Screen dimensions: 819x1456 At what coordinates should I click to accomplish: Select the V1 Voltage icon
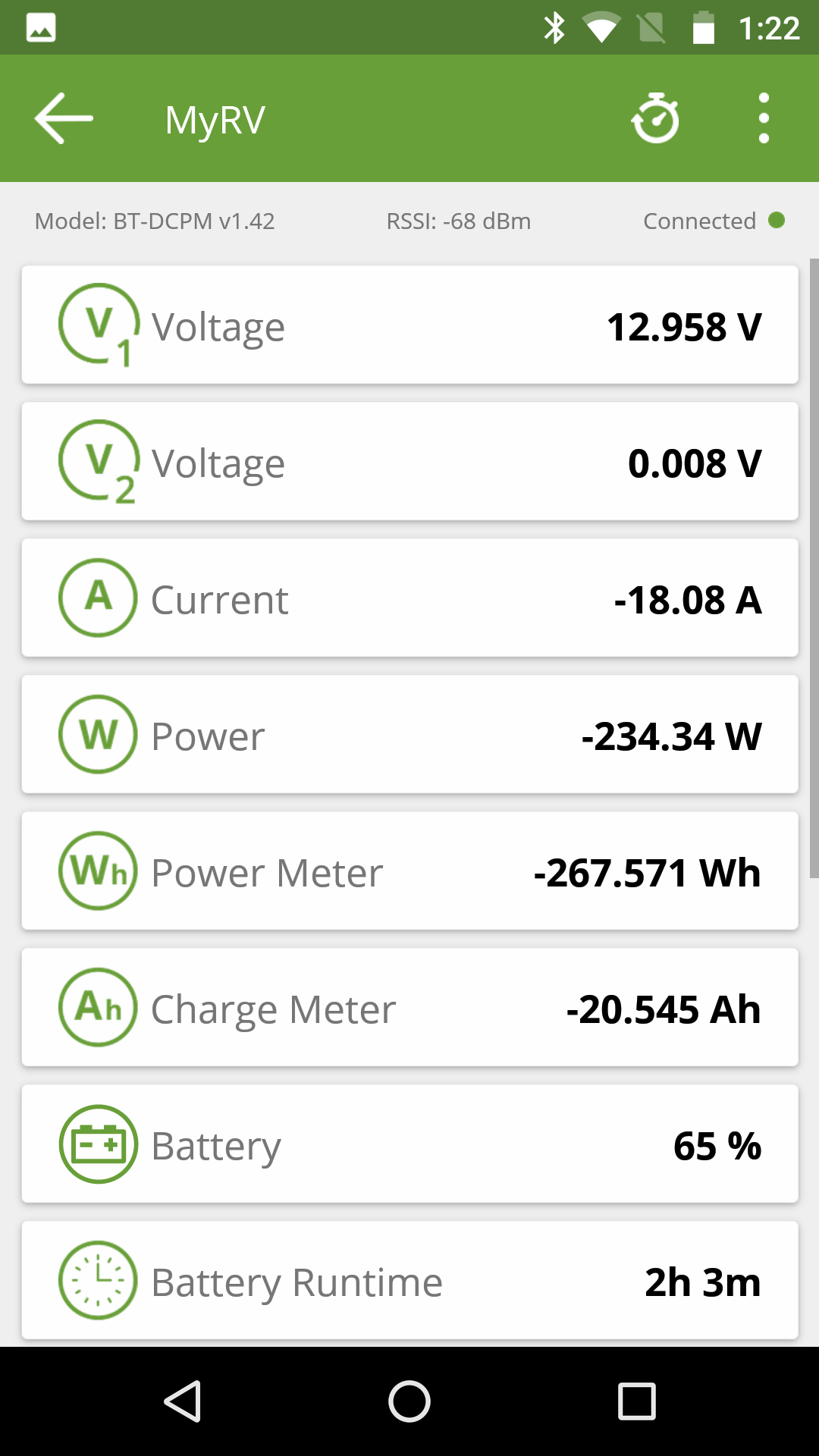click(97, 325)
